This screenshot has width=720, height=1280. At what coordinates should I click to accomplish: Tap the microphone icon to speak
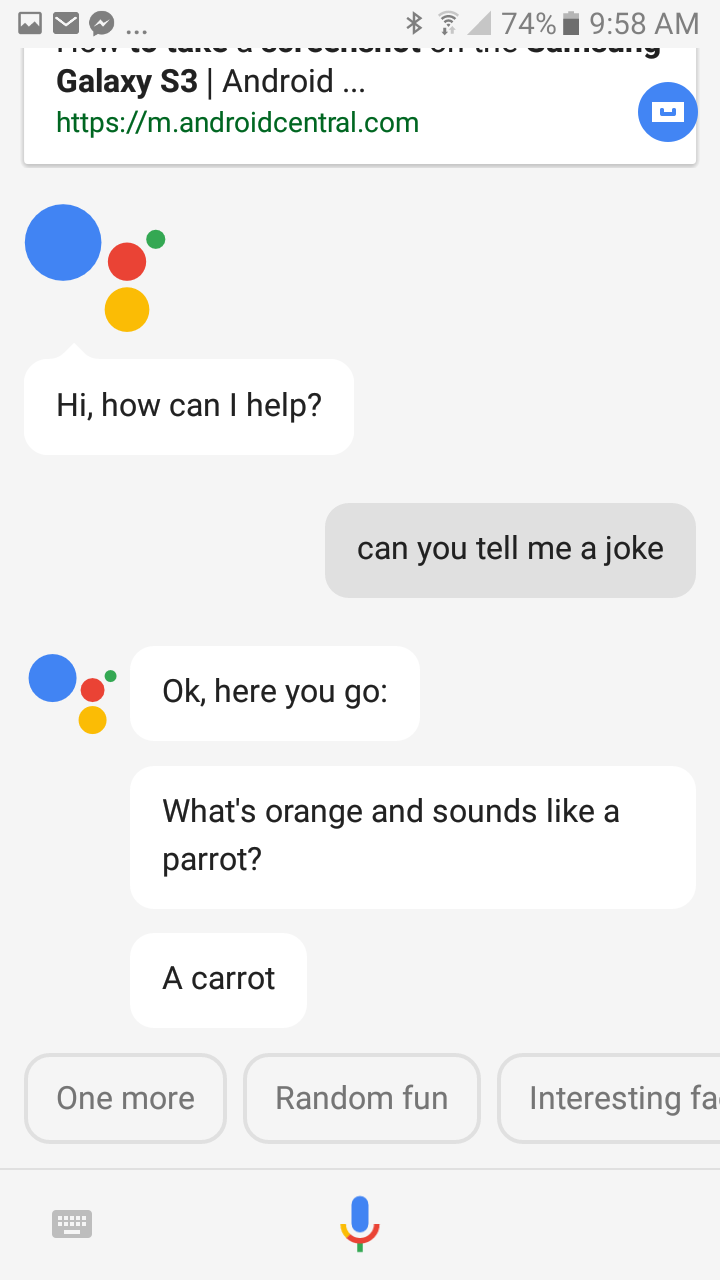pos(360,1222)
